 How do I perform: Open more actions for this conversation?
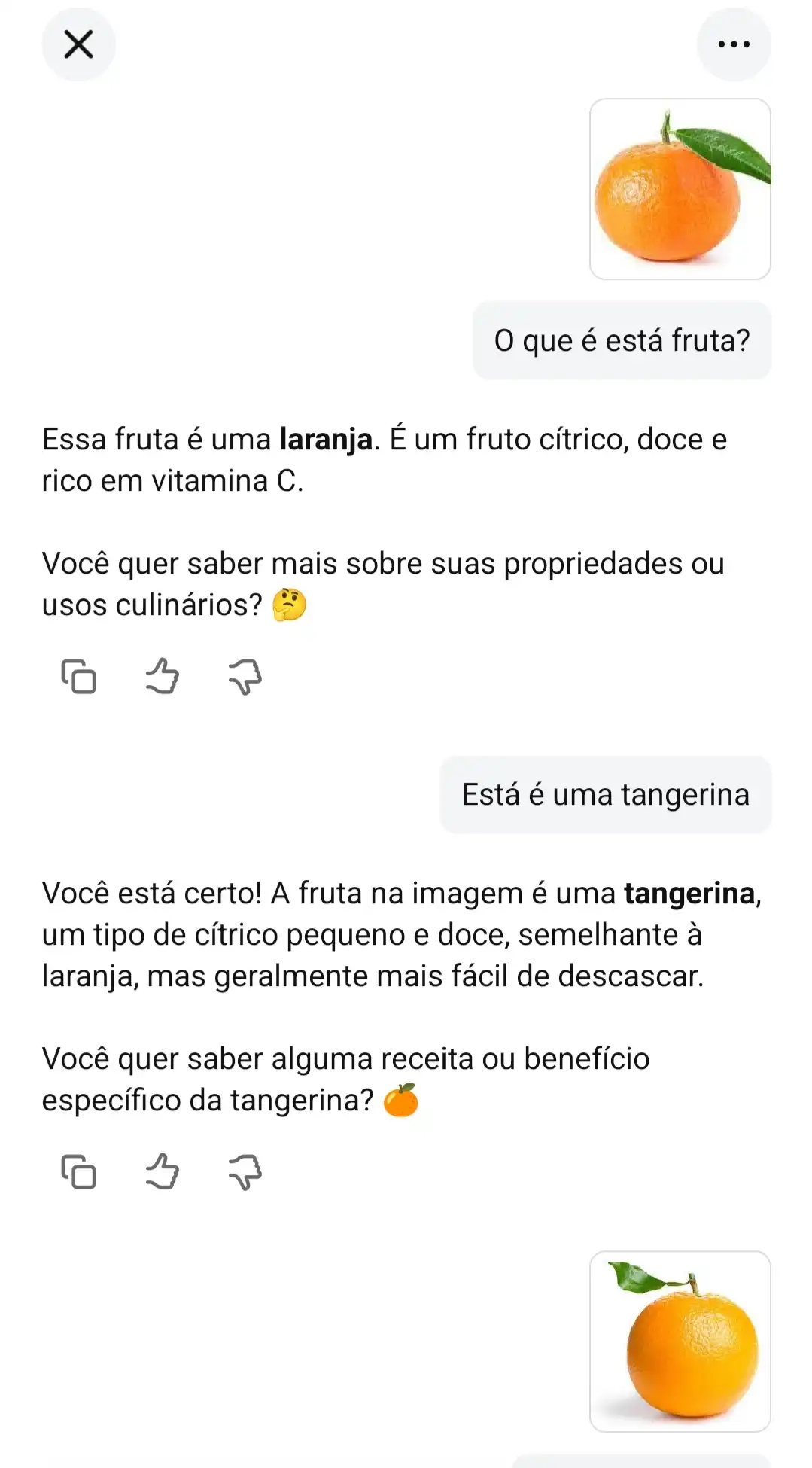732,43
